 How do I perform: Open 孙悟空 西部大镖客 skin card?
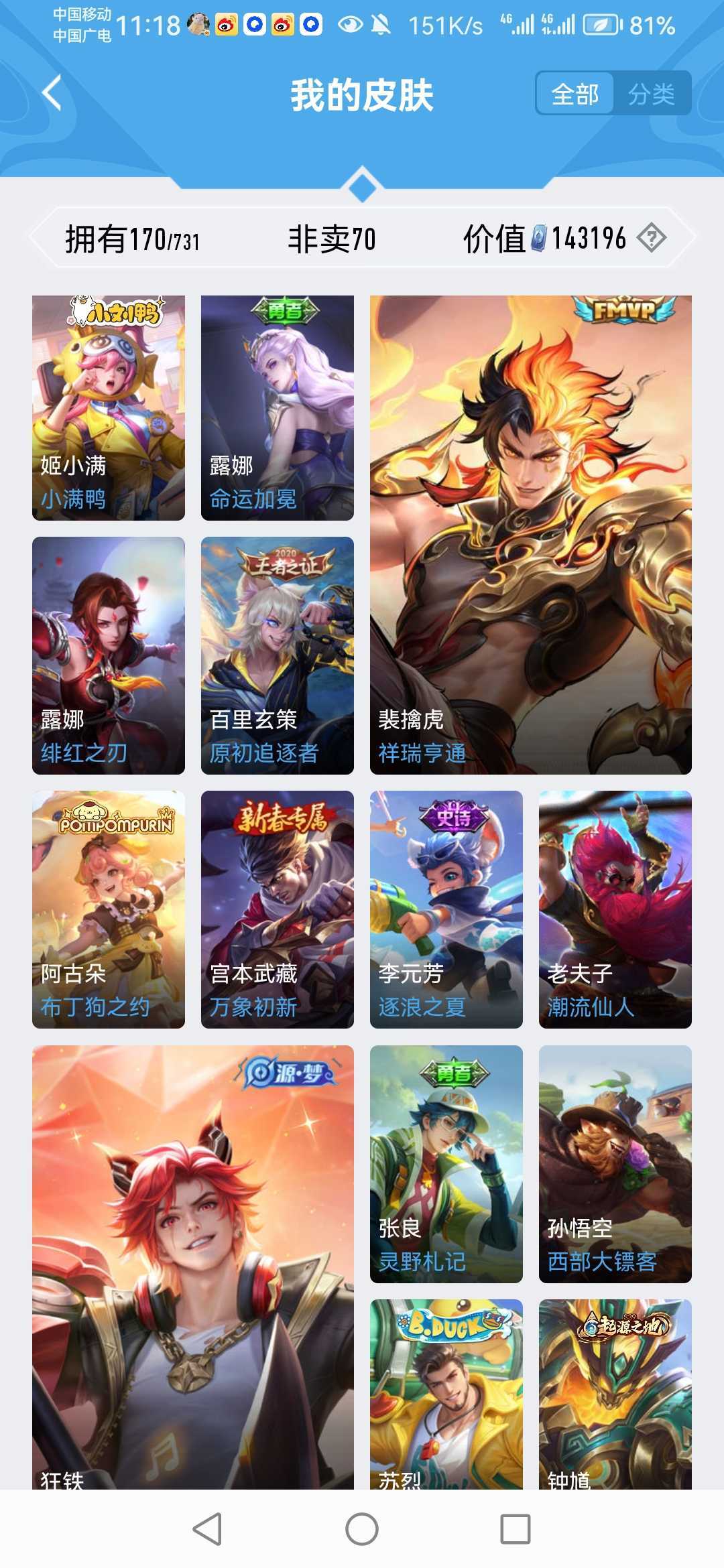(x=615, y=1164)
